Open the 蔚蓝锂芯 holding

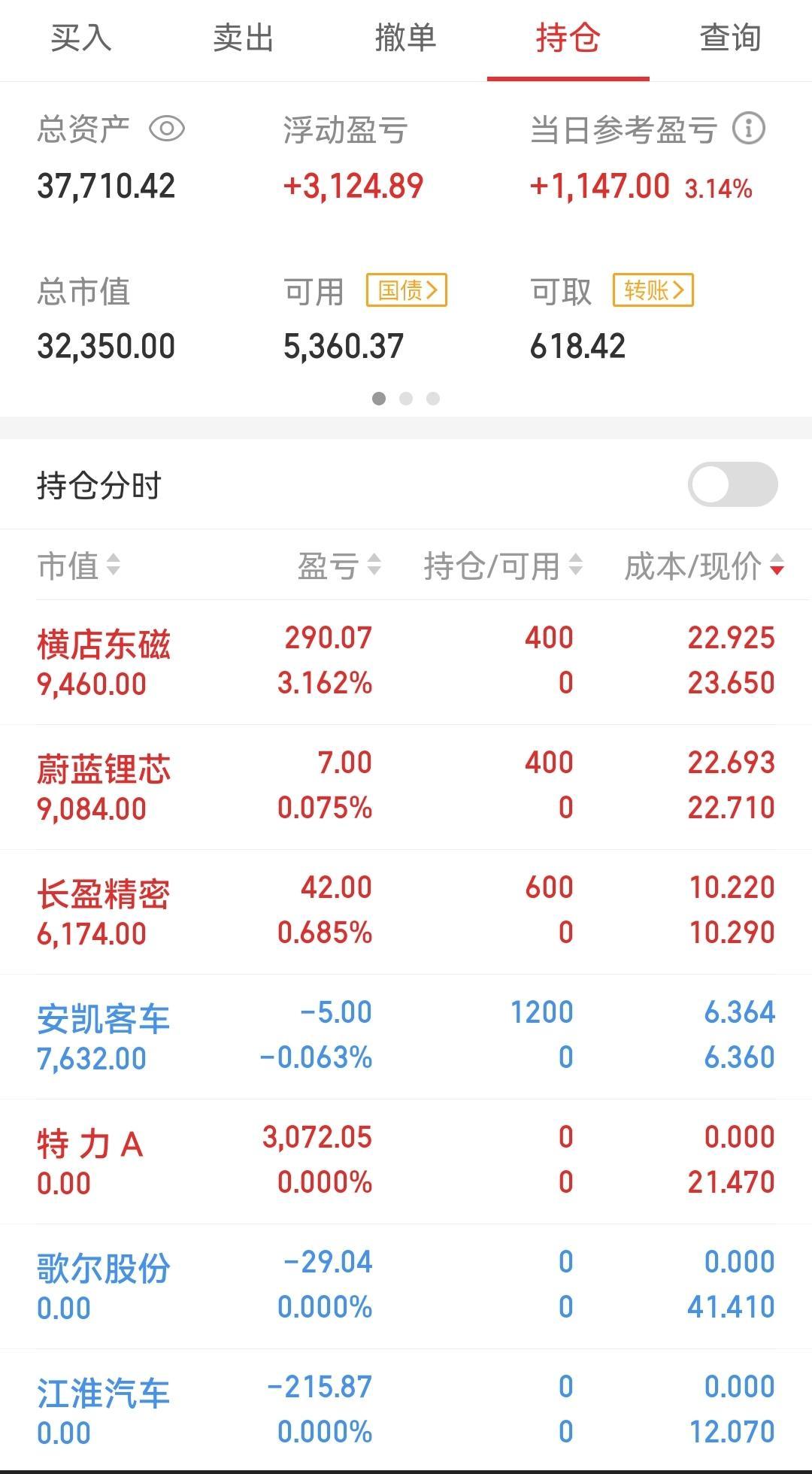click(x=406, y=787)
